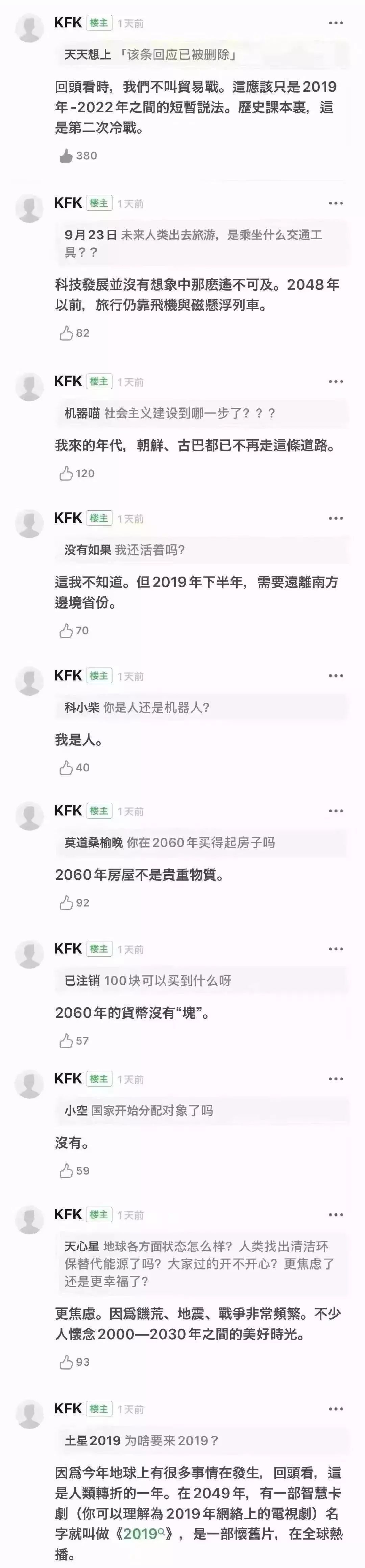
Task: Like the reply "沒有。" to 小空
Action: coord(66,1170)
